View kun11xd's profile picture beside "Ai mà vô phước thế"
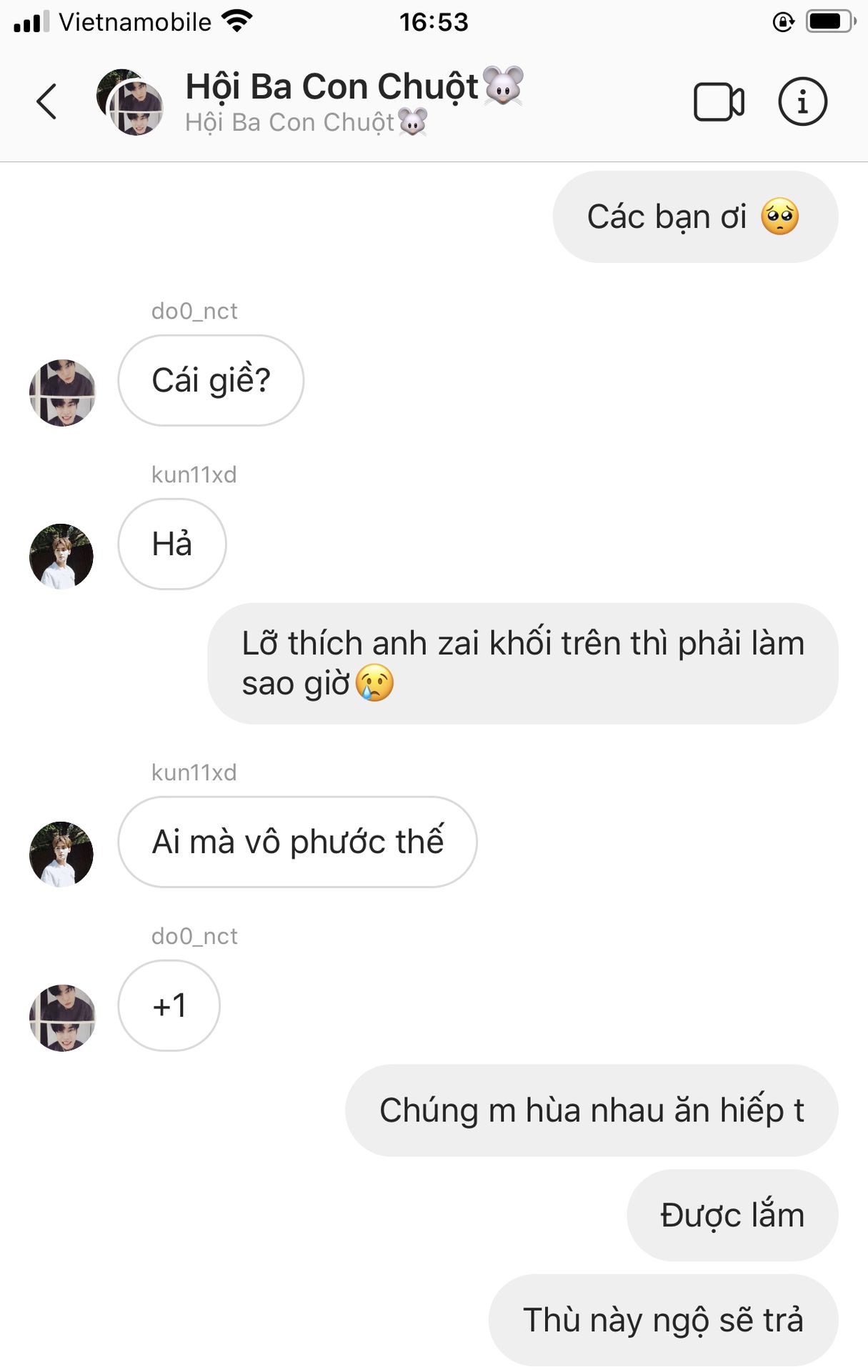The image size is (868, 1372). tap(62, 855)
